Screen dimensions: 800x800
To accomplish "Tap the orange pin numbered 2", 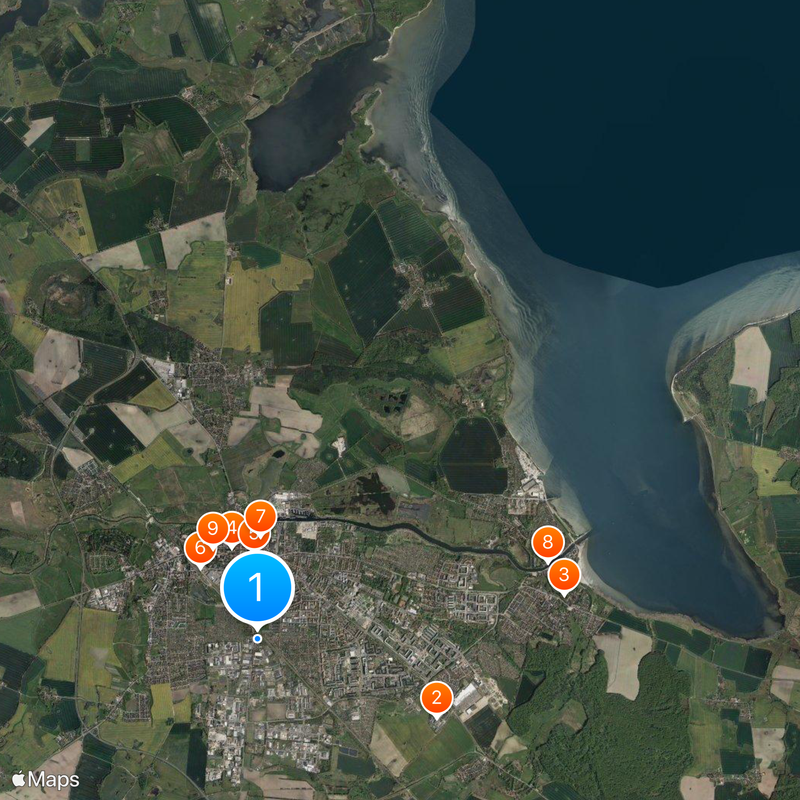I will coord(437,697).
